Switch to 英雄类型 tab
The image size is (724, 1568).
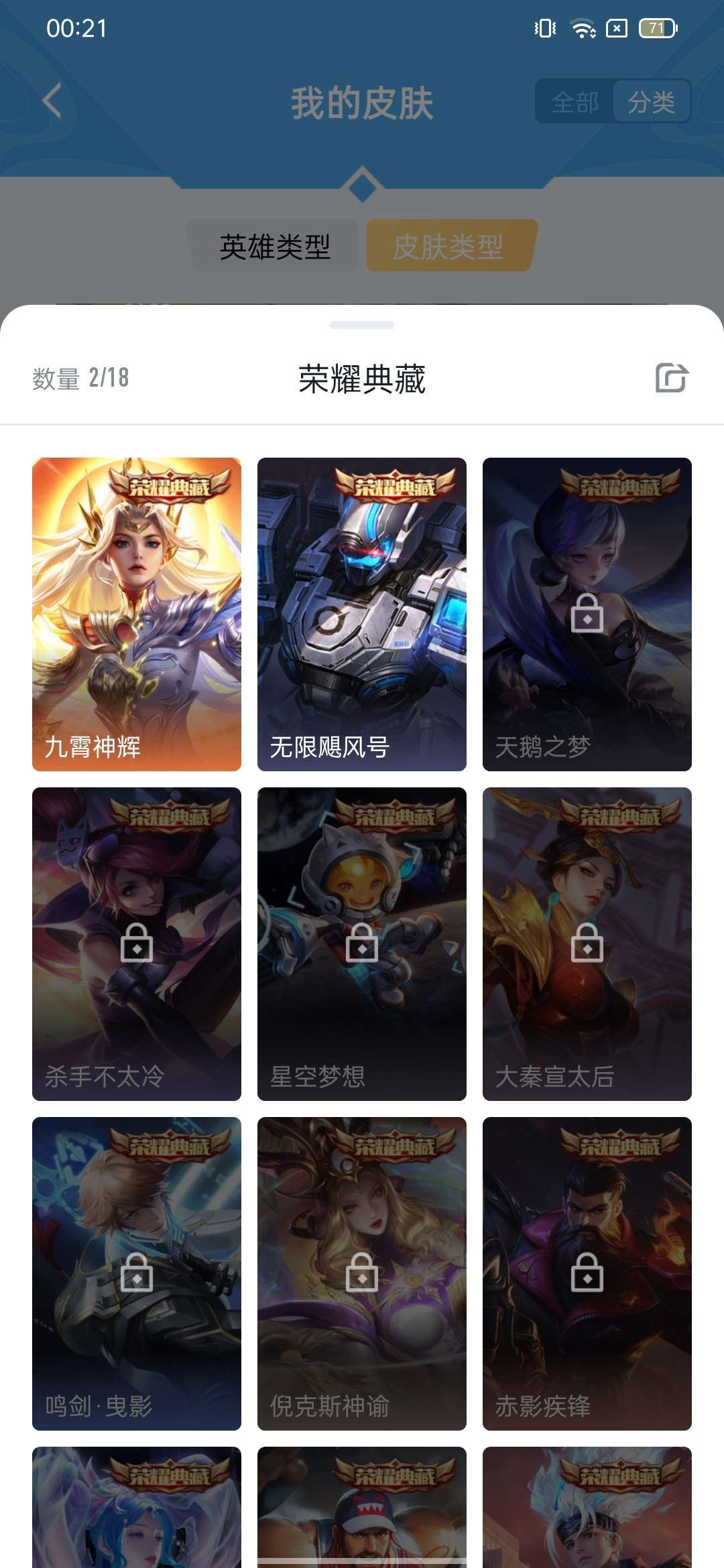[x=275, y=246]
